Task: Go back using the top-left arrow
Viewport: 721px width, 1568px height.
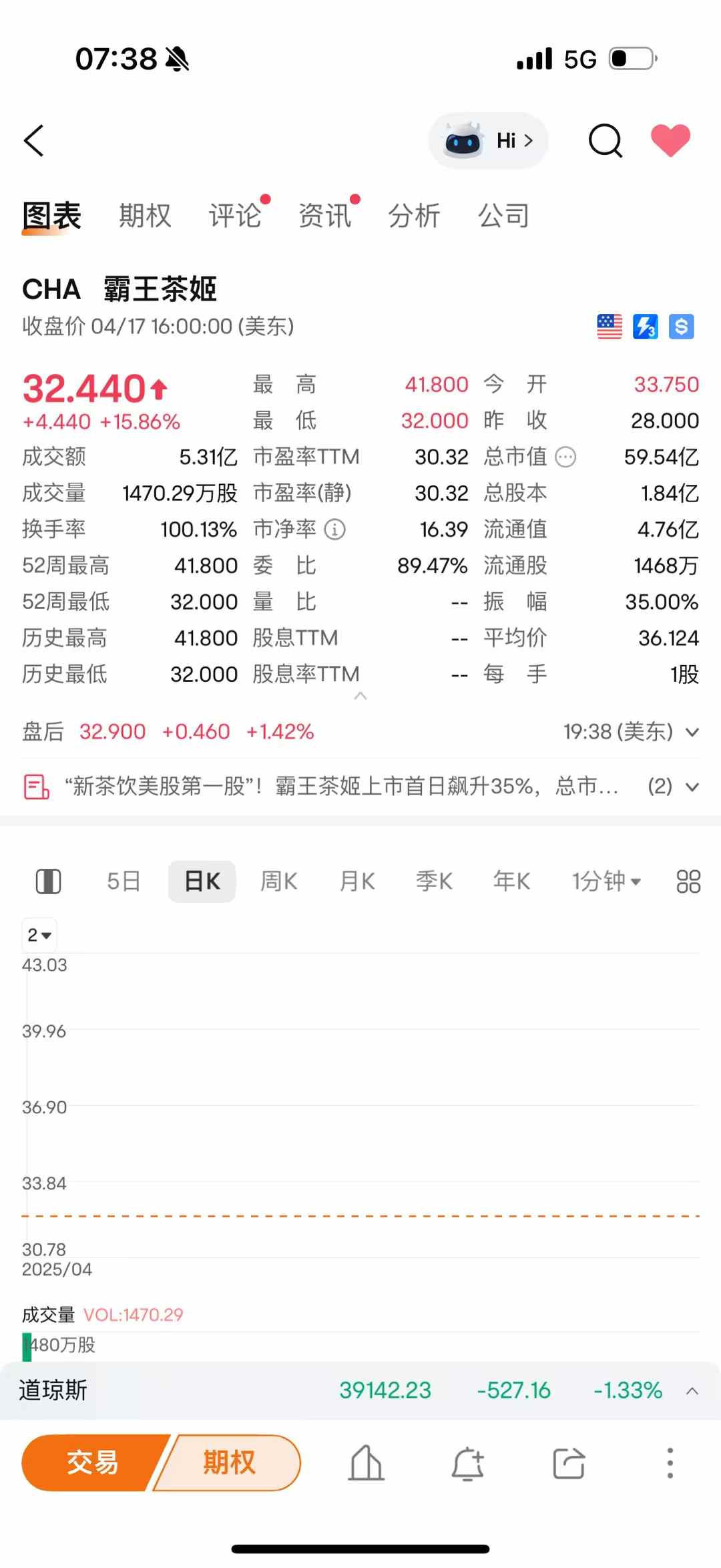Action: [x=33, y=140]
